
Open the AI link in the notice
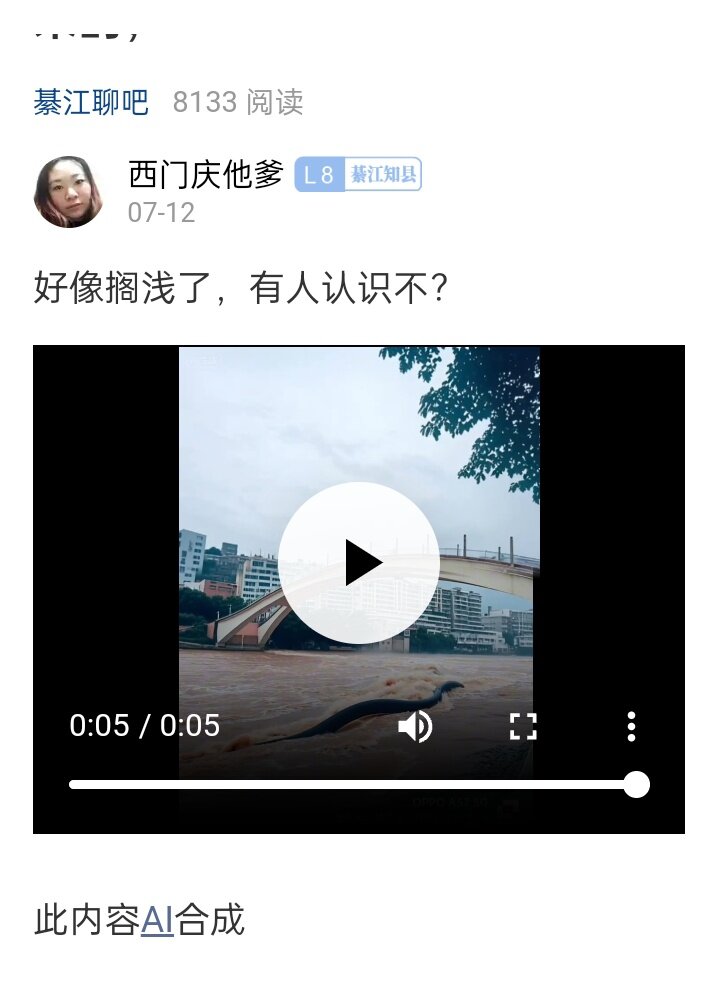pyautogui.click(x=158, y=920)
